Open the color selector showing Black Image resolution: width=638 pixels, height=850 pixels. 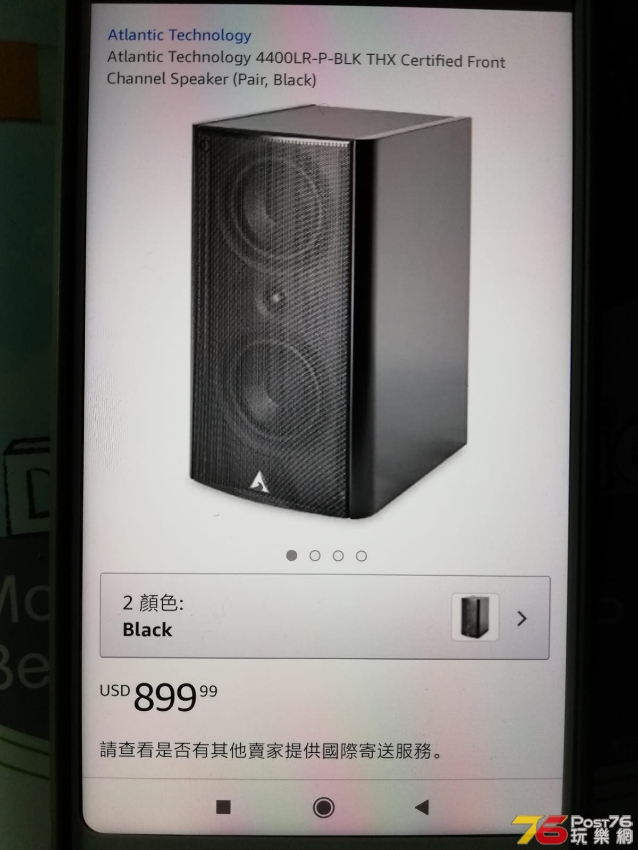(x=324, y=616)
